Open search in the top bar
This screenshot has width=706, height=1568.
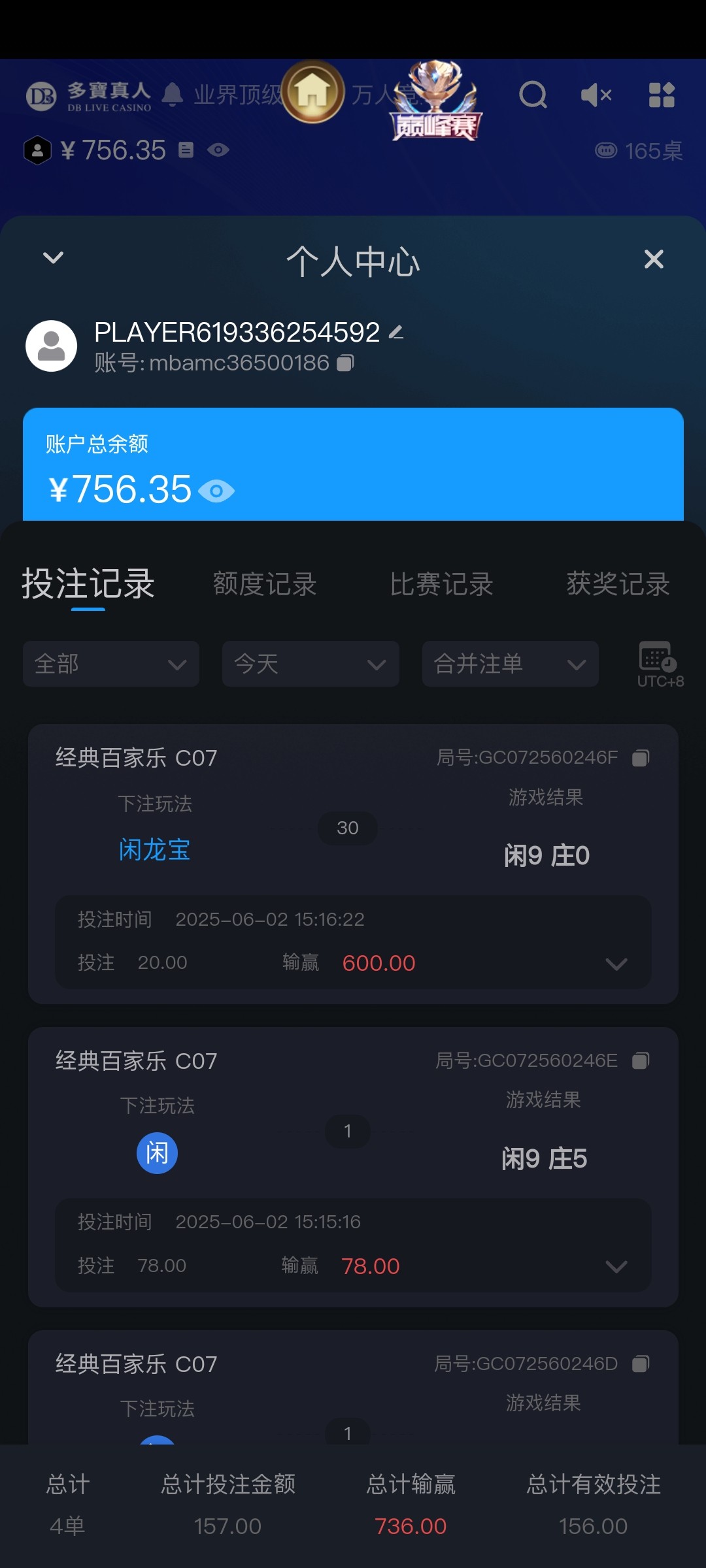[533, 95]
